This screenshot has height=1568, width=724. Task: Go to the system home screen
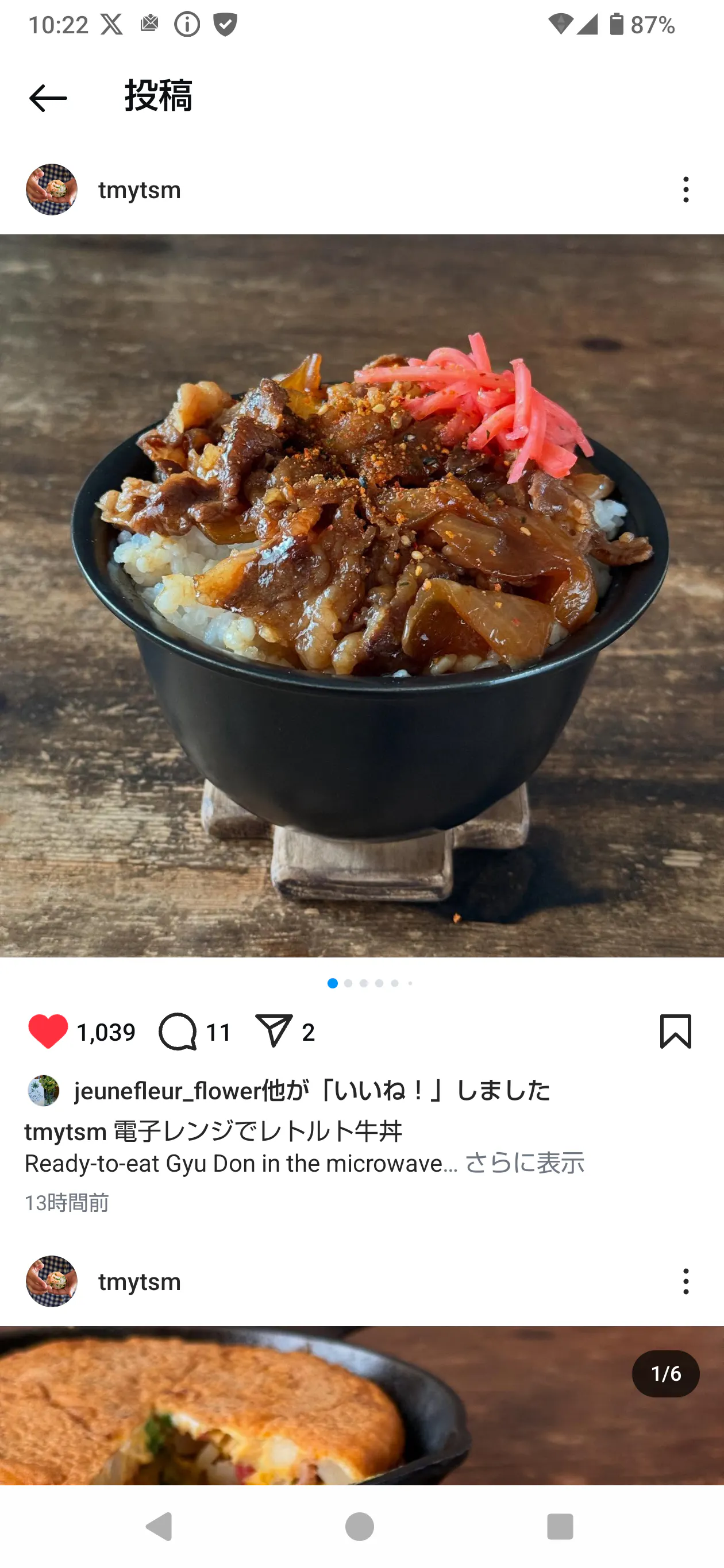(x=360, y=1527)
